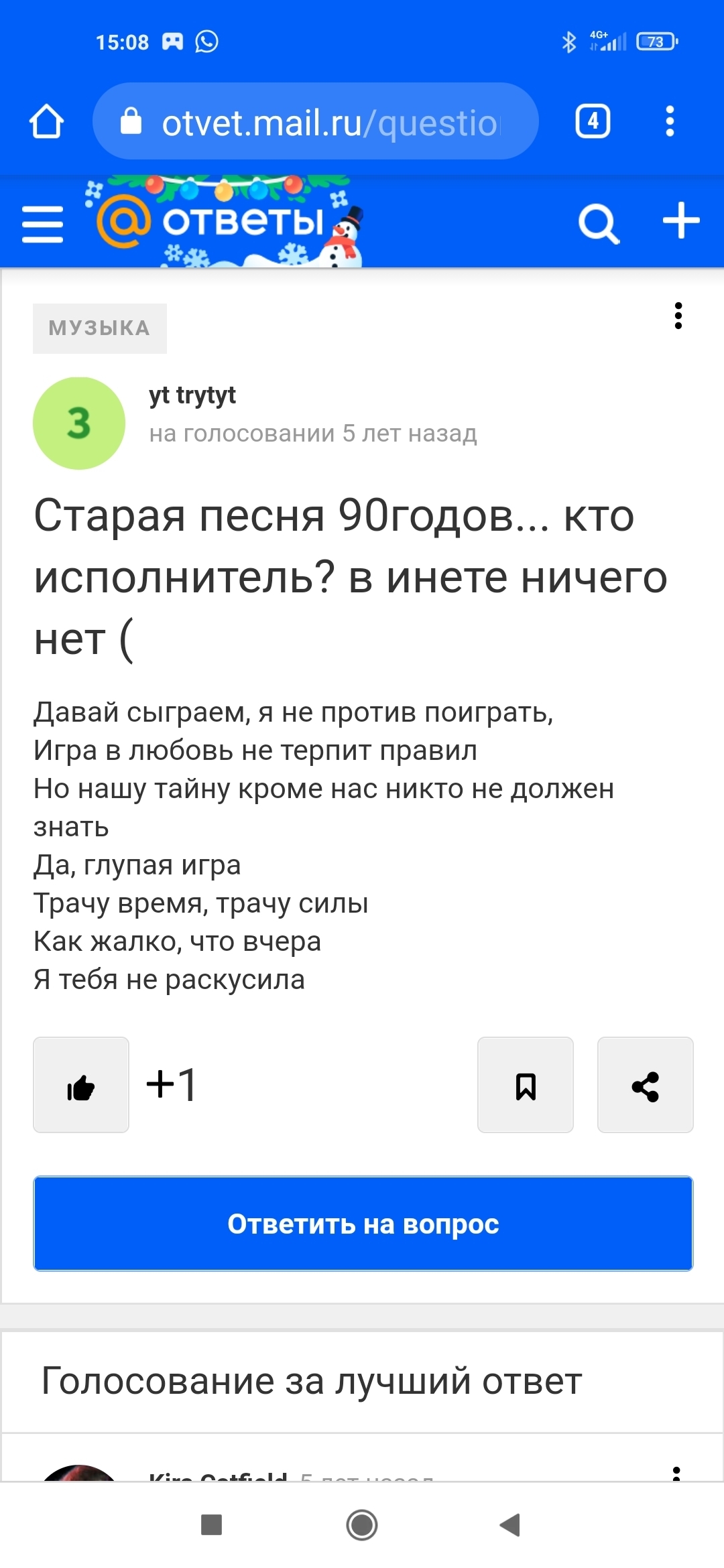Open question options three-dot menu
The width and height of the screenshot is (724, 1568).
point(678,316)
